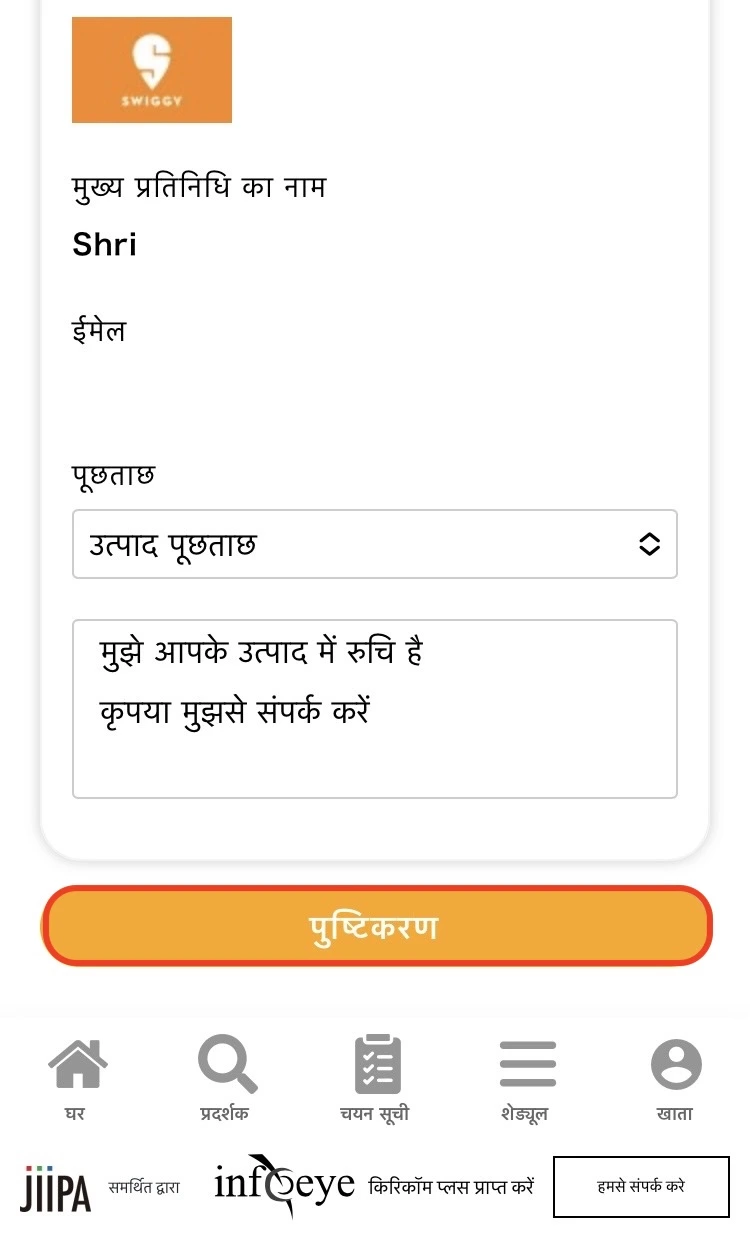Tap the हमसे संपर्क करे button

(x=641, y=1187)
